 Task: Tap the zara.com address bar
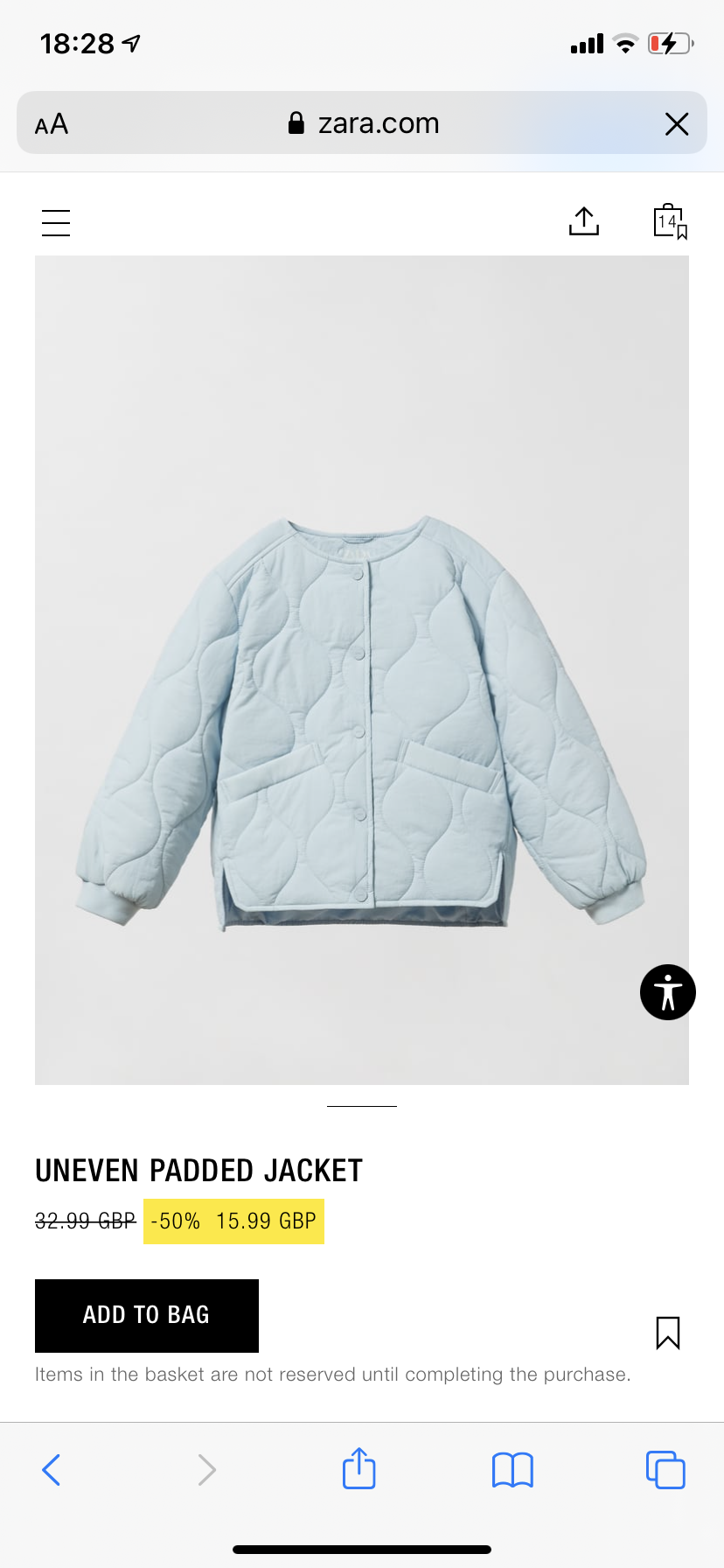(362, 123)
